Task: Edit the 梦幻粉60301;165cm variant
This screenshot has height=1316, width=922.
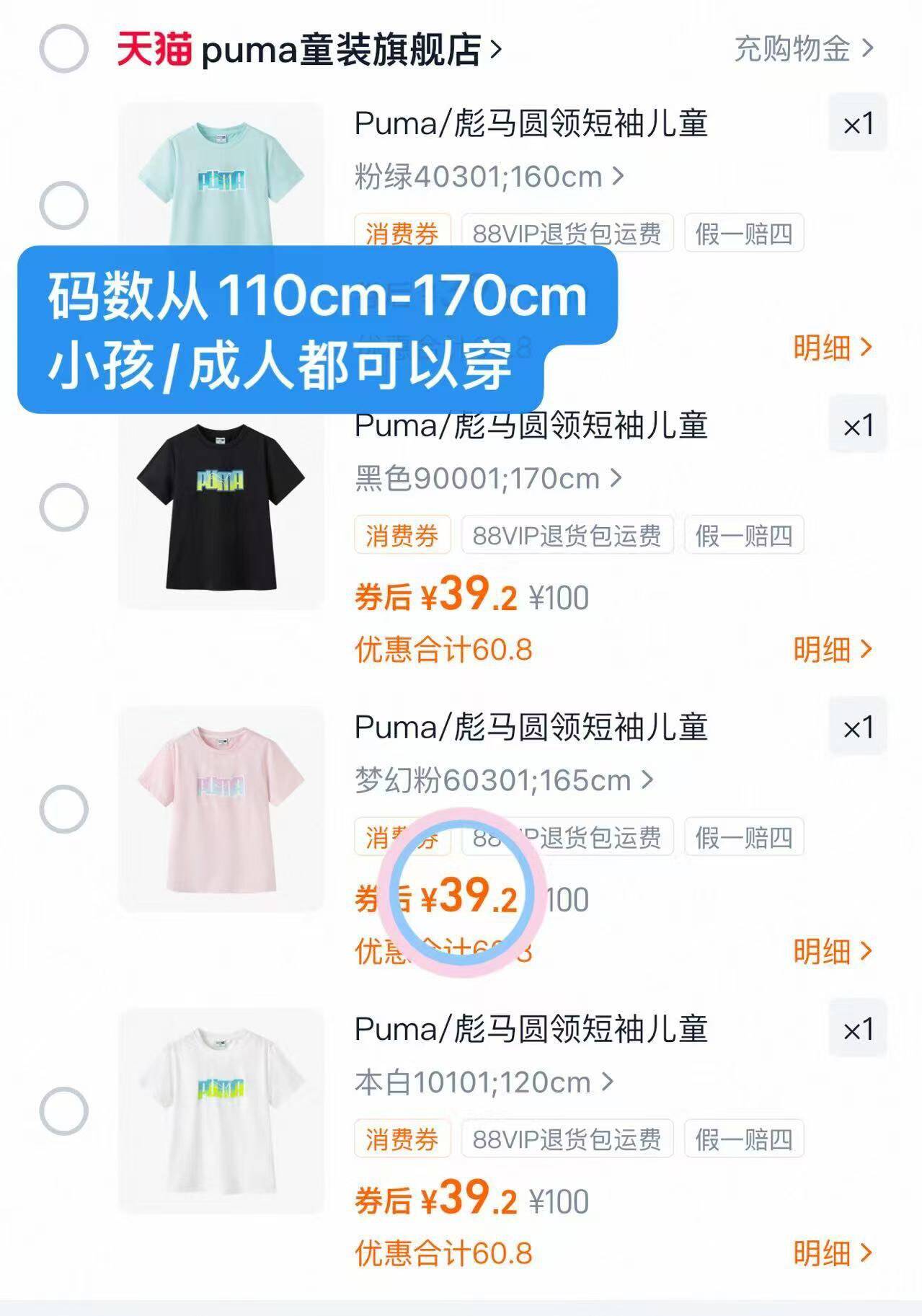Action: [503, 780]
